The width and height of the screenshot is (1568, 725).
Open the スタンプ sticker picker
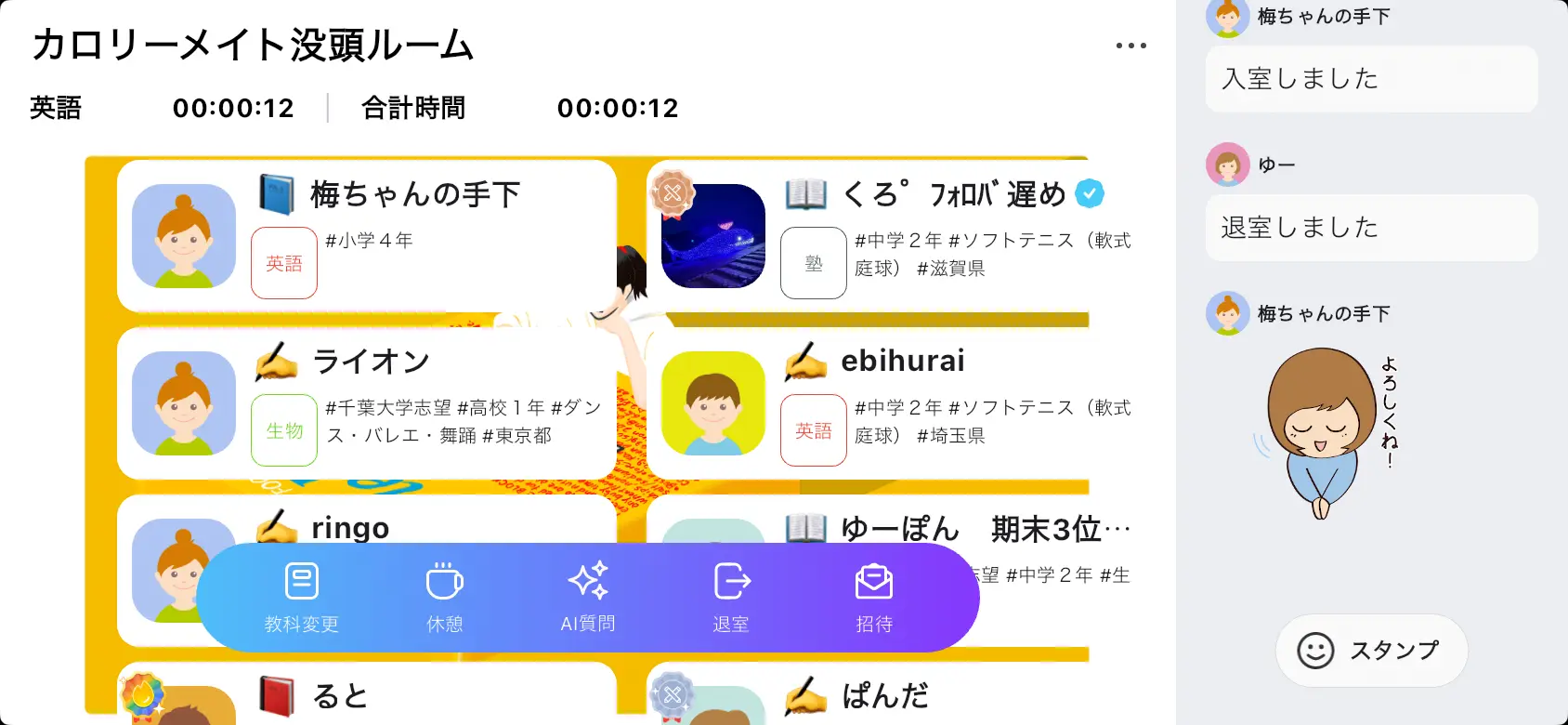(x=1371, y=651)
